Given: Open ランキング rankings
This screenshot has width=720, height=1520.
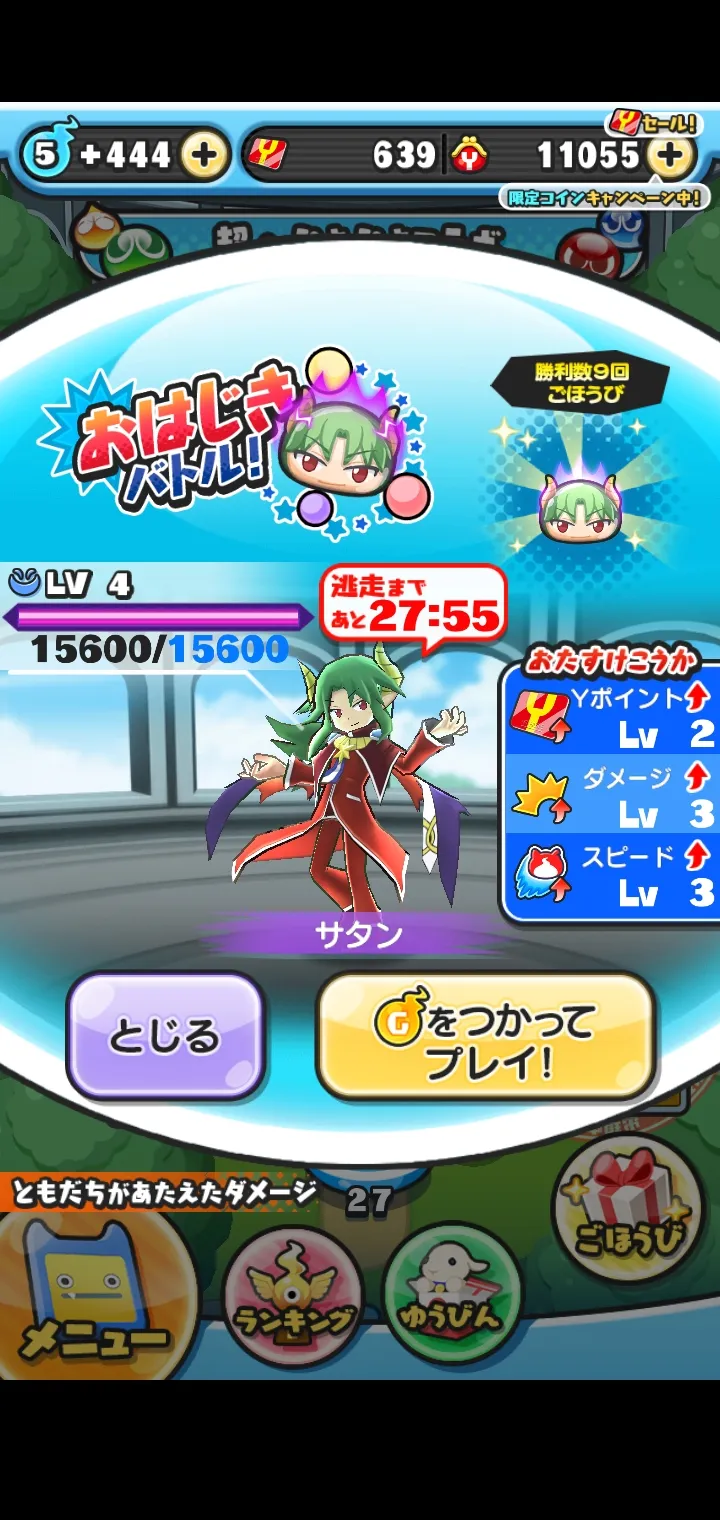Looking at the screenshot, I should (x=293, y=1297).
